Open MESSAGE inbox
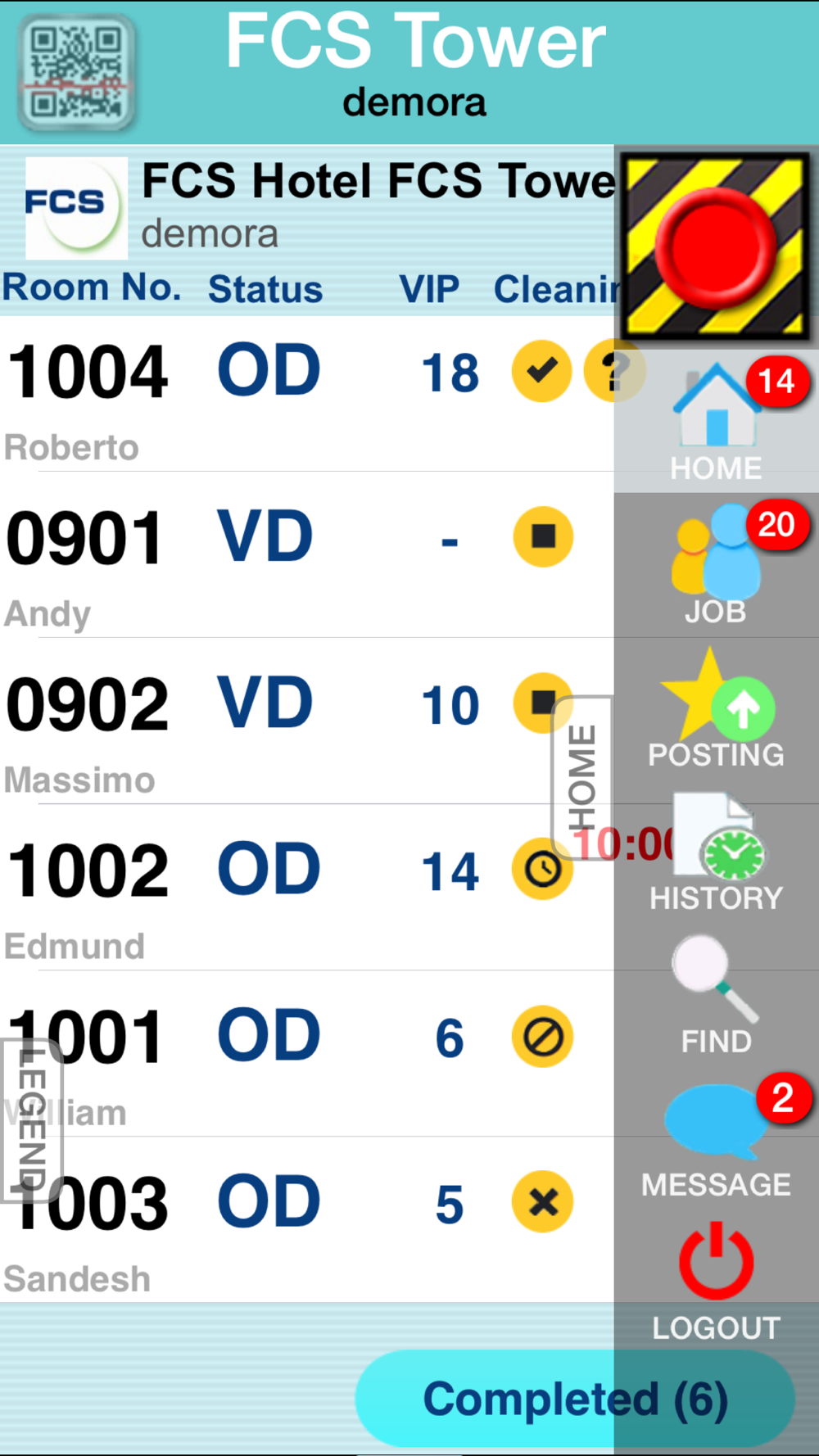 pos(716,1139)
